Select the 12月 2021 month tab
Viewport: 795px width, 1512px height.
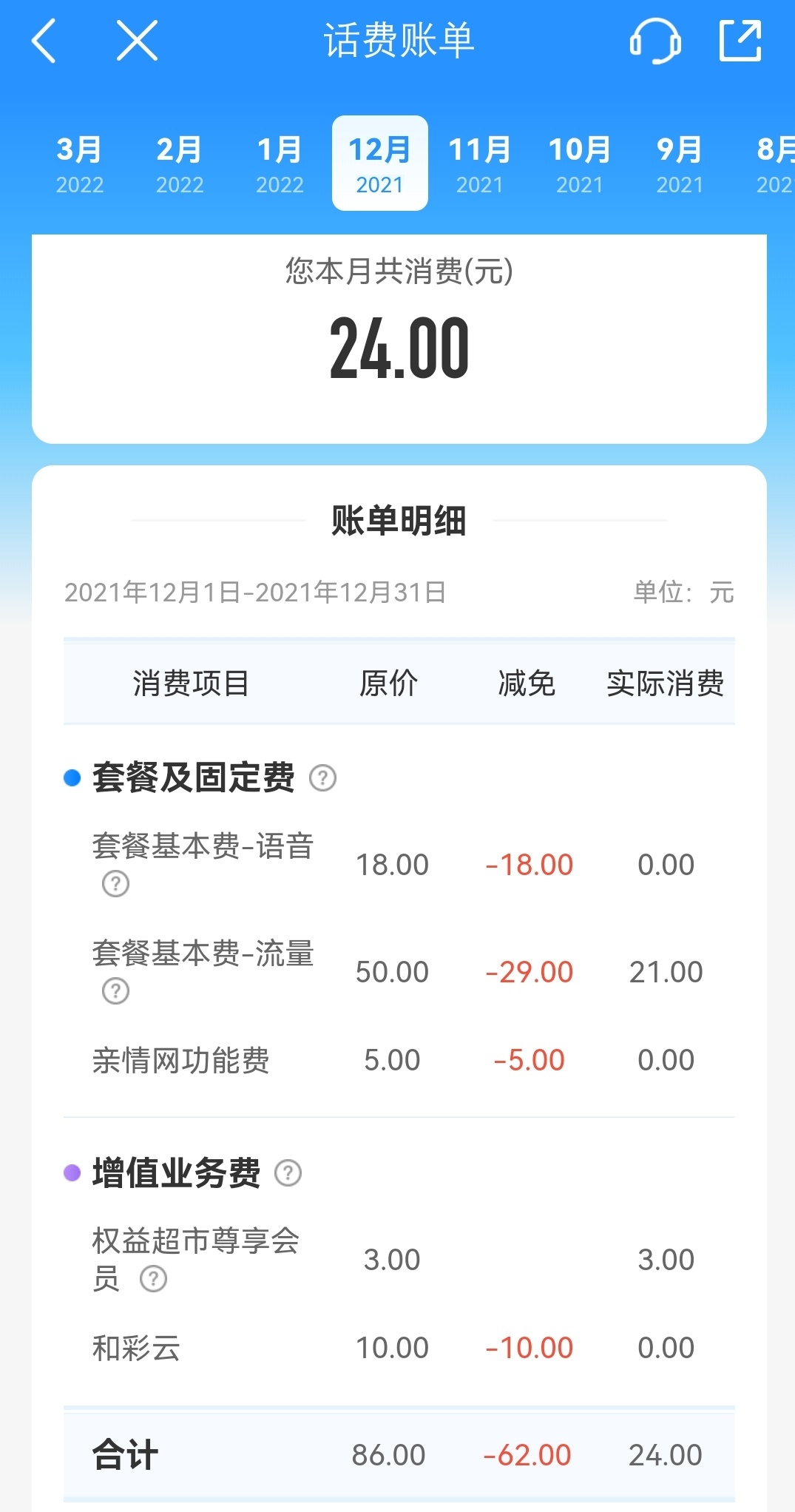[379, 164]
